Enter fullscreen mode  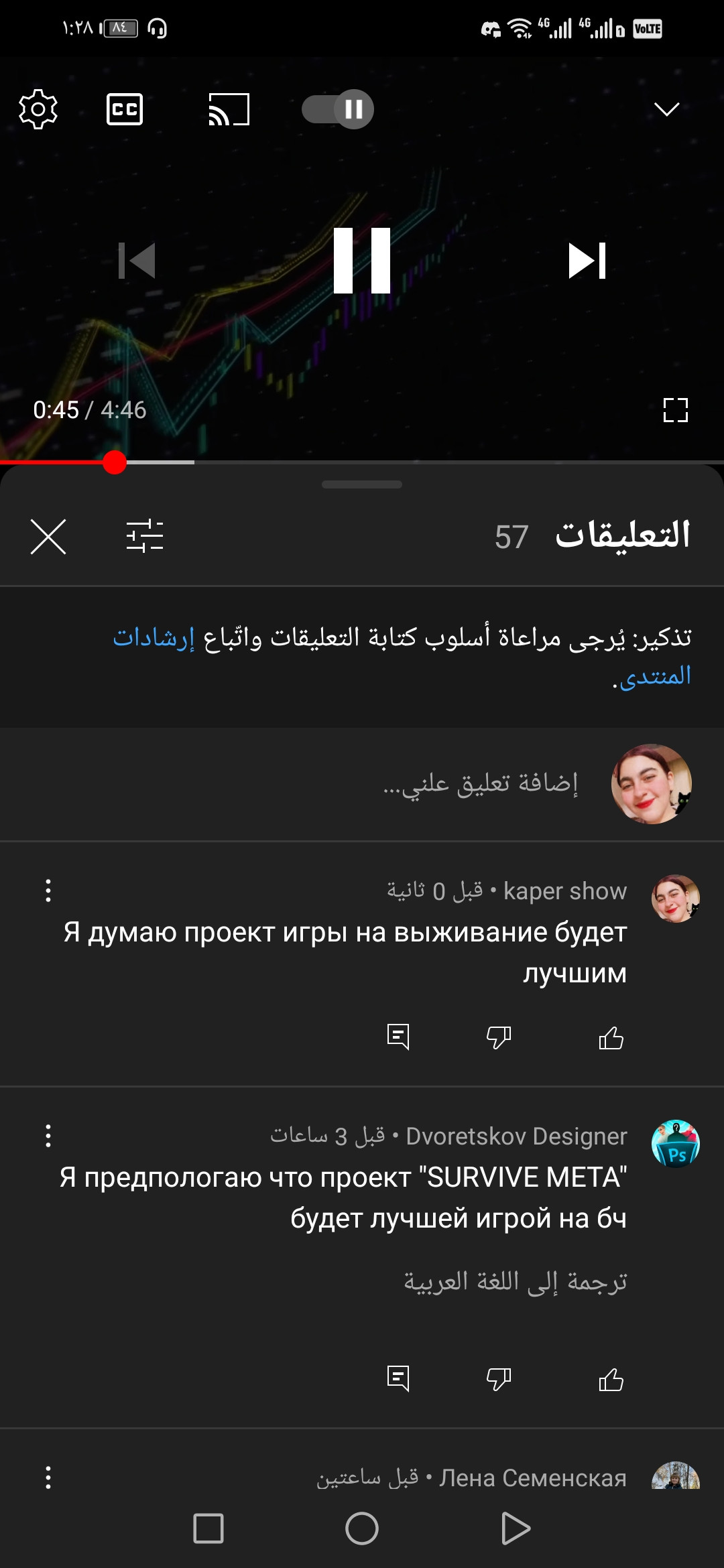[x=675, y=410]
